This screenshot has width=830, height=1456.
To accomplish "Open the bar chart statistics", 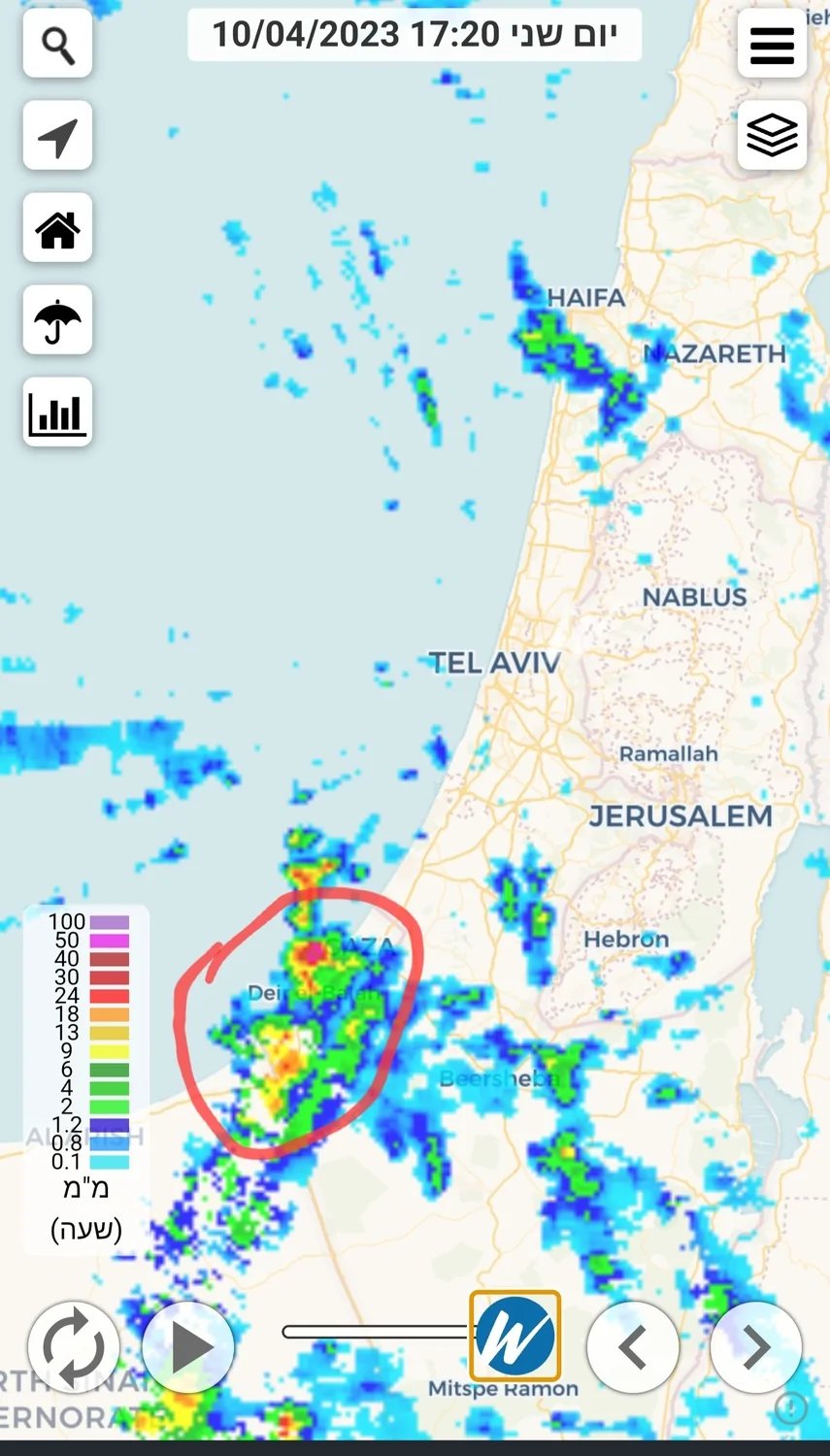I will pyautogui.click(x=57, y=413).
